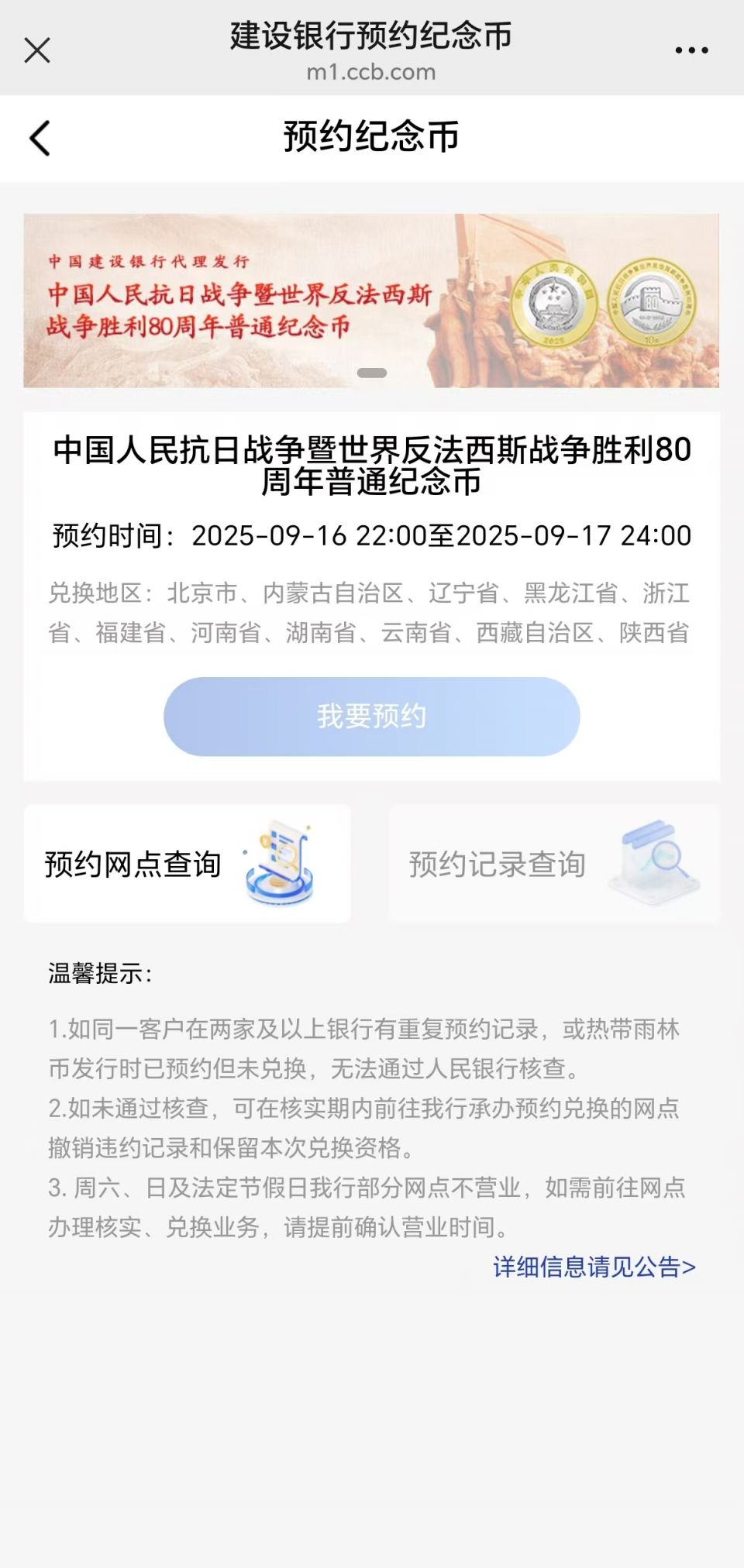Tap the 我要预约 button

pos(371,717)
